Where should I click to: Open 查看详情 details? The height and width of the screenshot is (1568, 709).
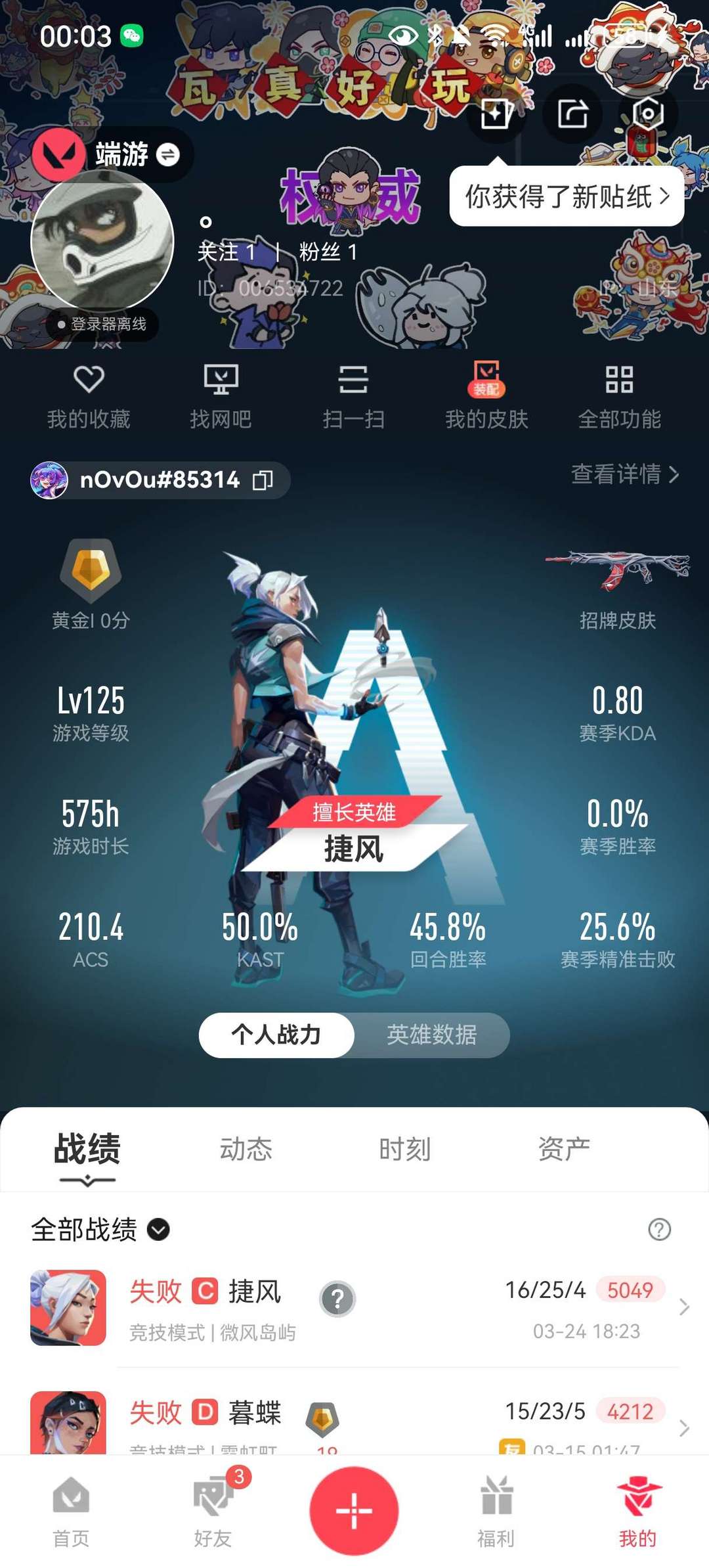[624, 474]
